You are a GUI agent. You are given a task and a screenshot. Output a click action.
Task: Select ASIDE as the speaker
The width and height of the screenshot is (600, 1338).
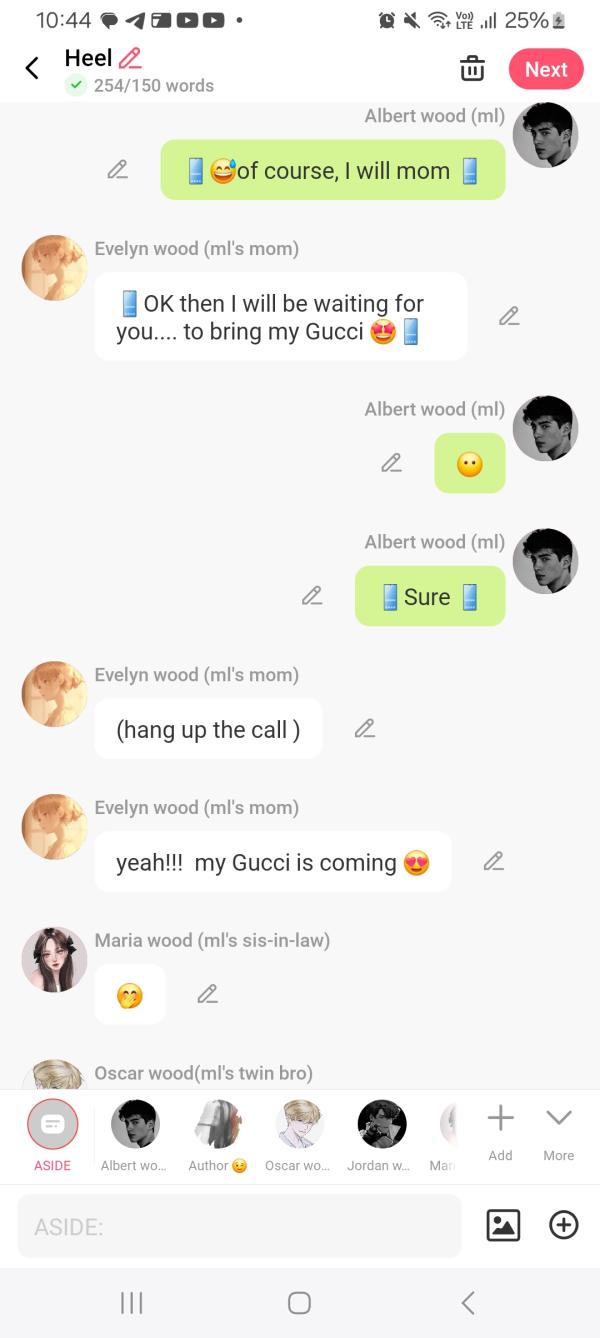point(53,1125)
